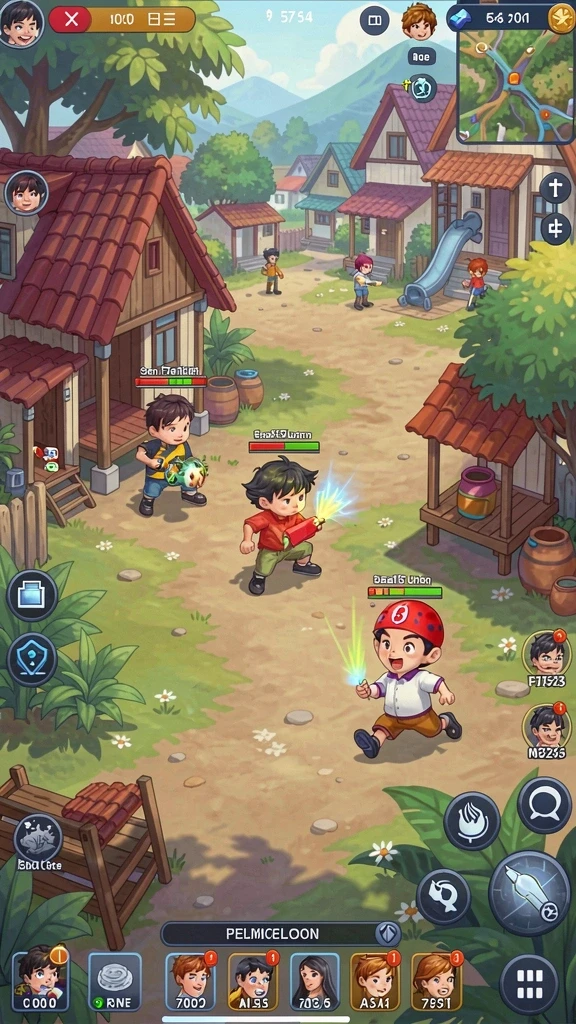Image resolution: width=576 pixels, height=1024 pixels.
Task: Tap the swap arrows skill button
Action: point(443,896)
